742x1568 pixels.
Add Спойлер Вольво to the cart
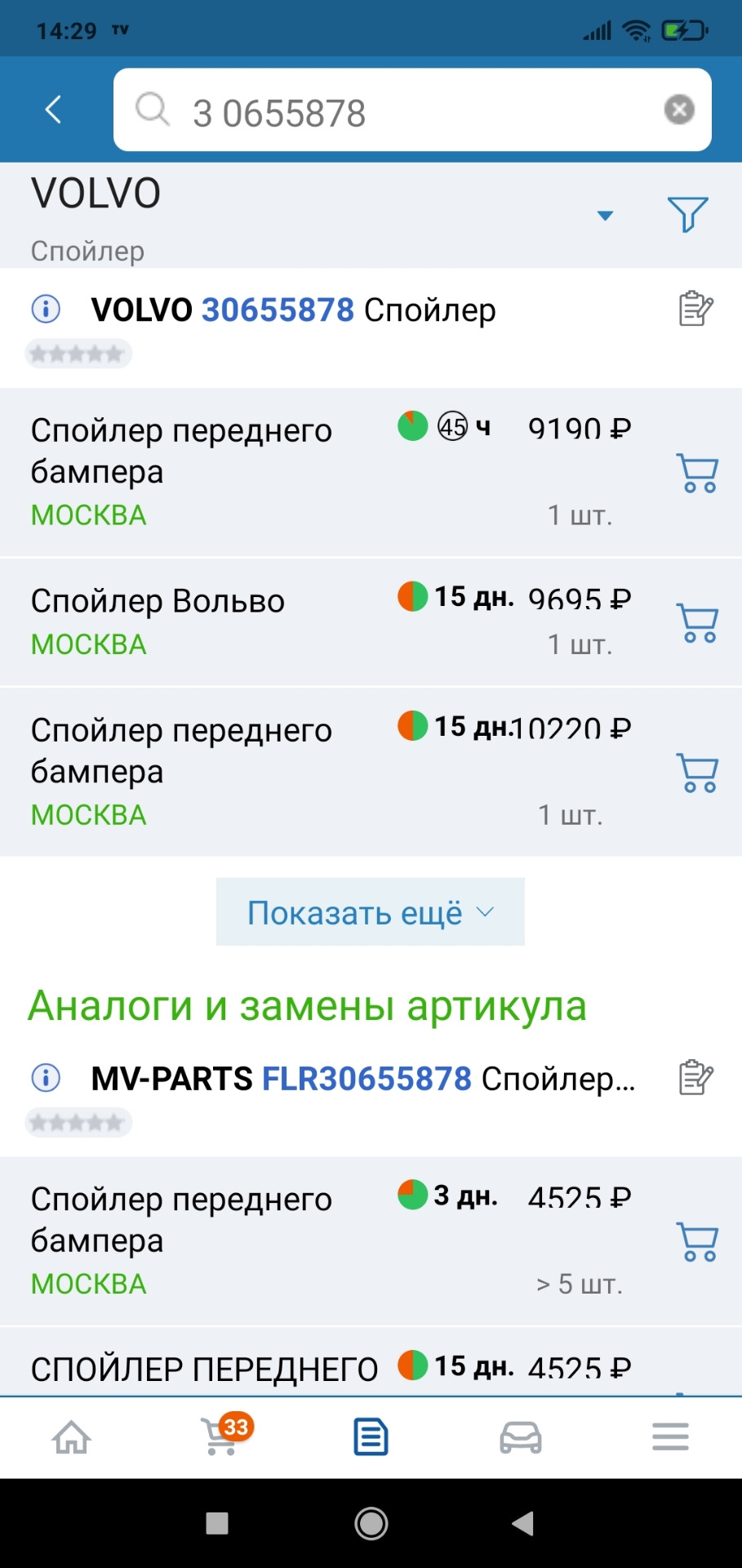[696, 622]
